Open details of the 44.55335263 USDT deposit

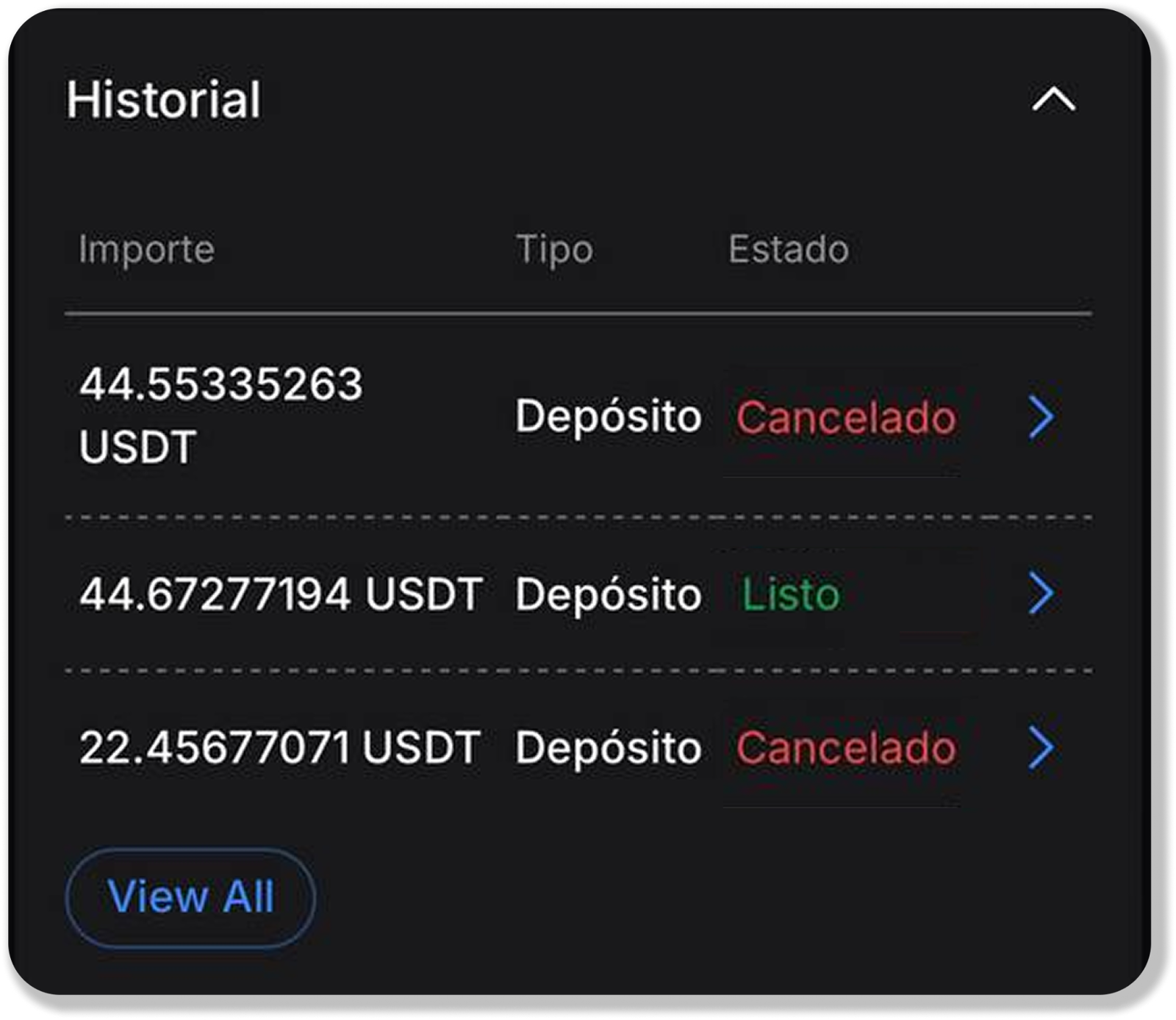[1041, 417]
